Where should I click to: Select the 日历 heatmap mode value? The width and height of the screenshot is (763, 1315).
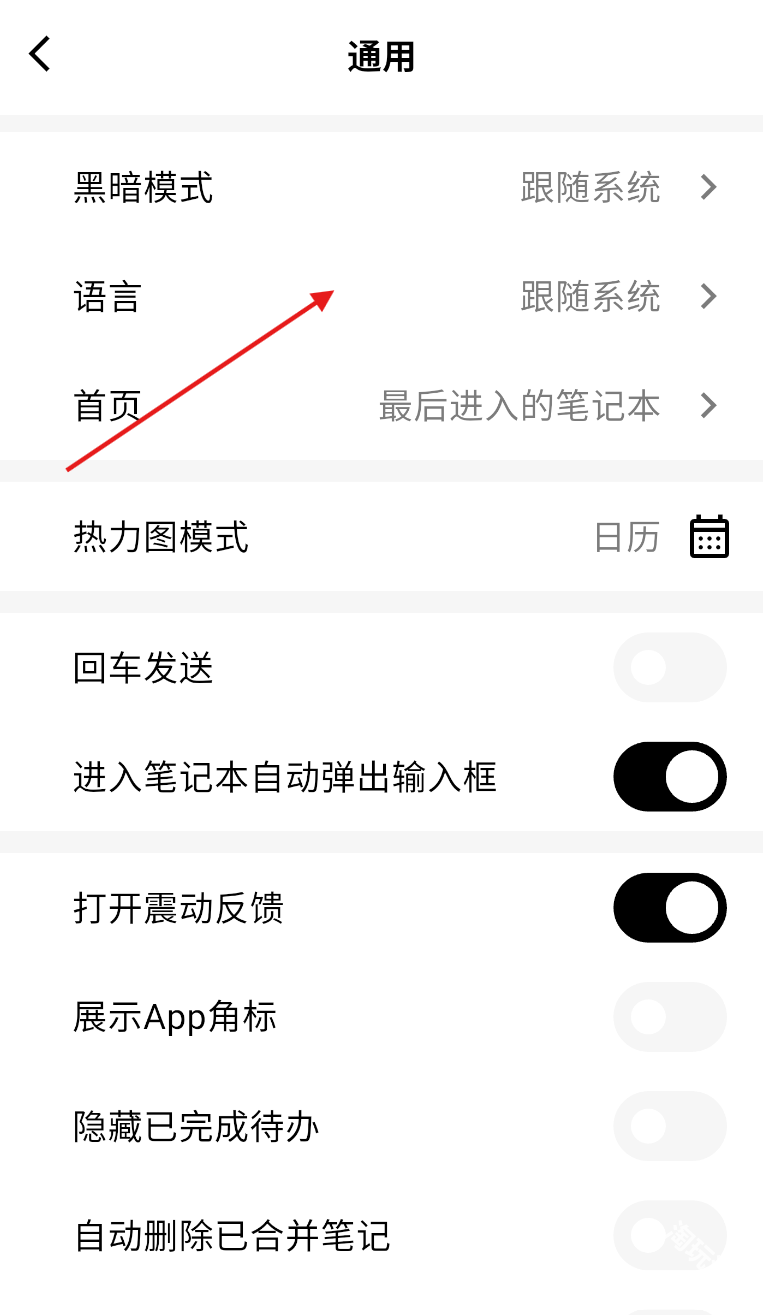click(x=627, y=537)
